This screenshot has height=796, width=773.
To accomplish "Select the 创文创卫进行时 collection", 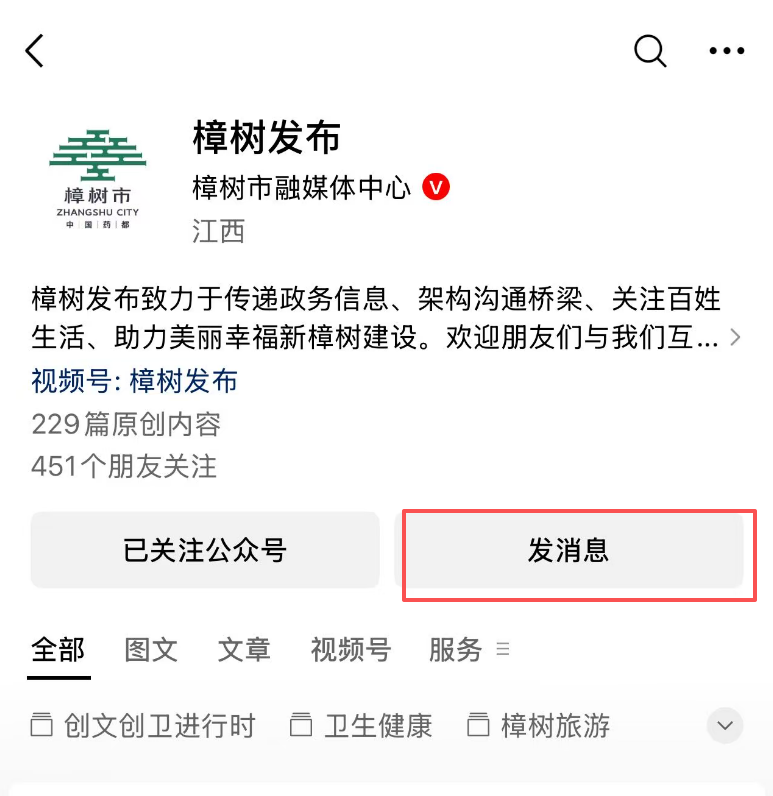I will click(143, 726).
